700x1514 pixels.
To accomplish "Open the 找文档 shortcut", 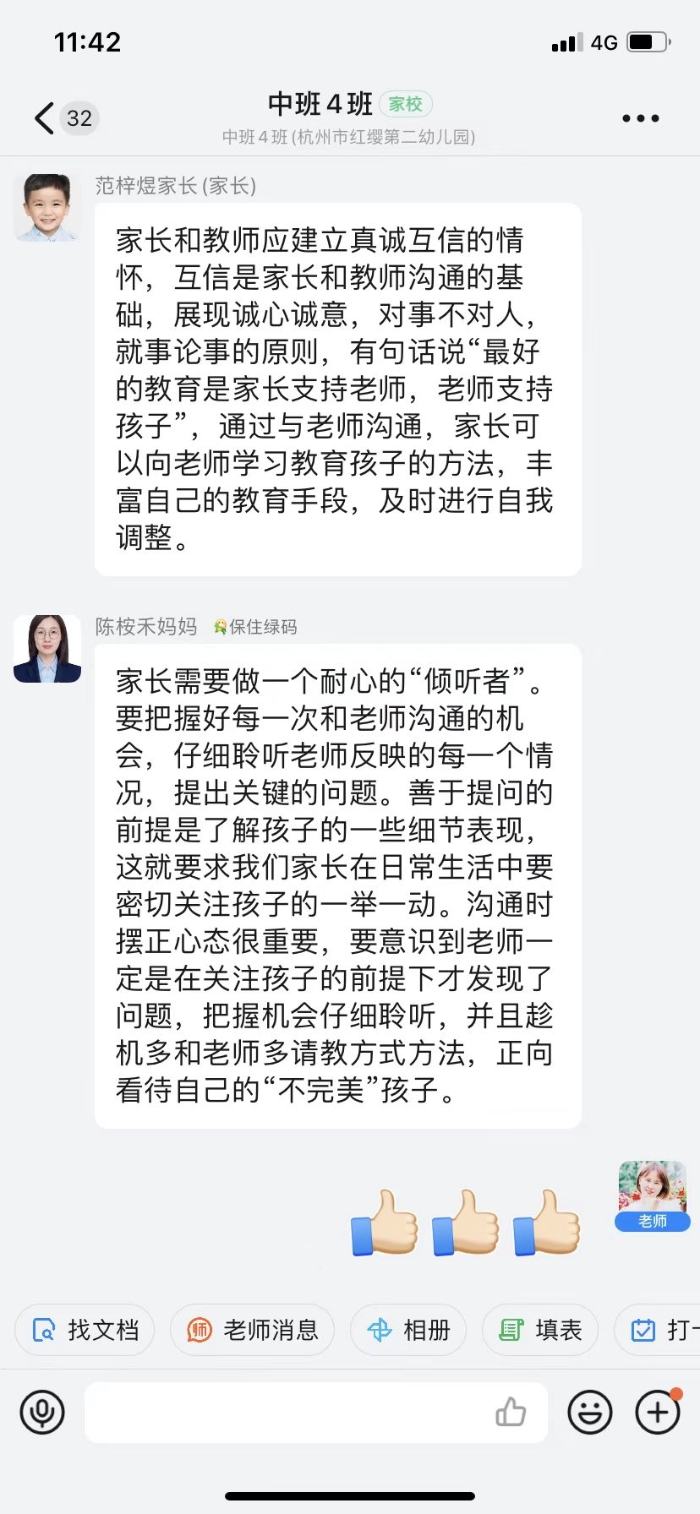I will pos(85,1330).
